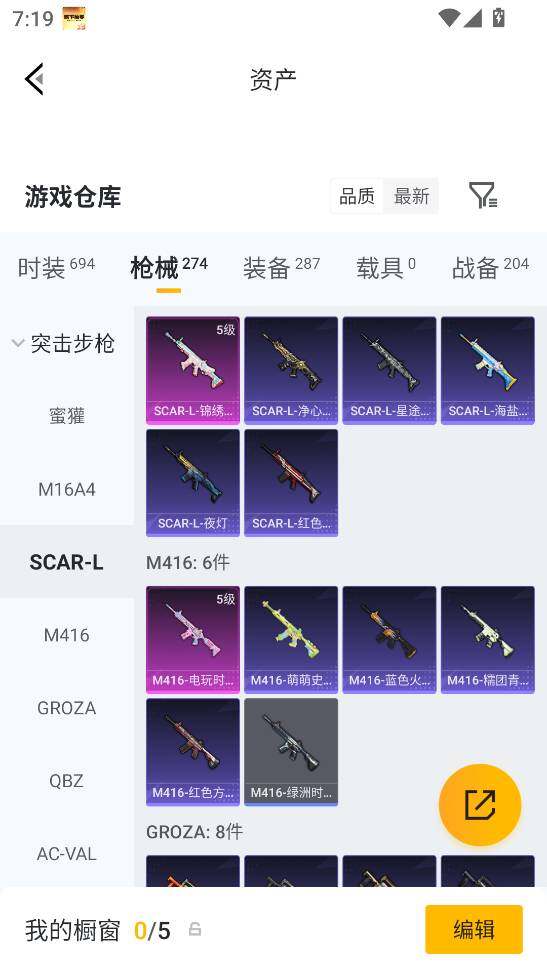Open the filter icon beside 最新

[x=483, y=196]
